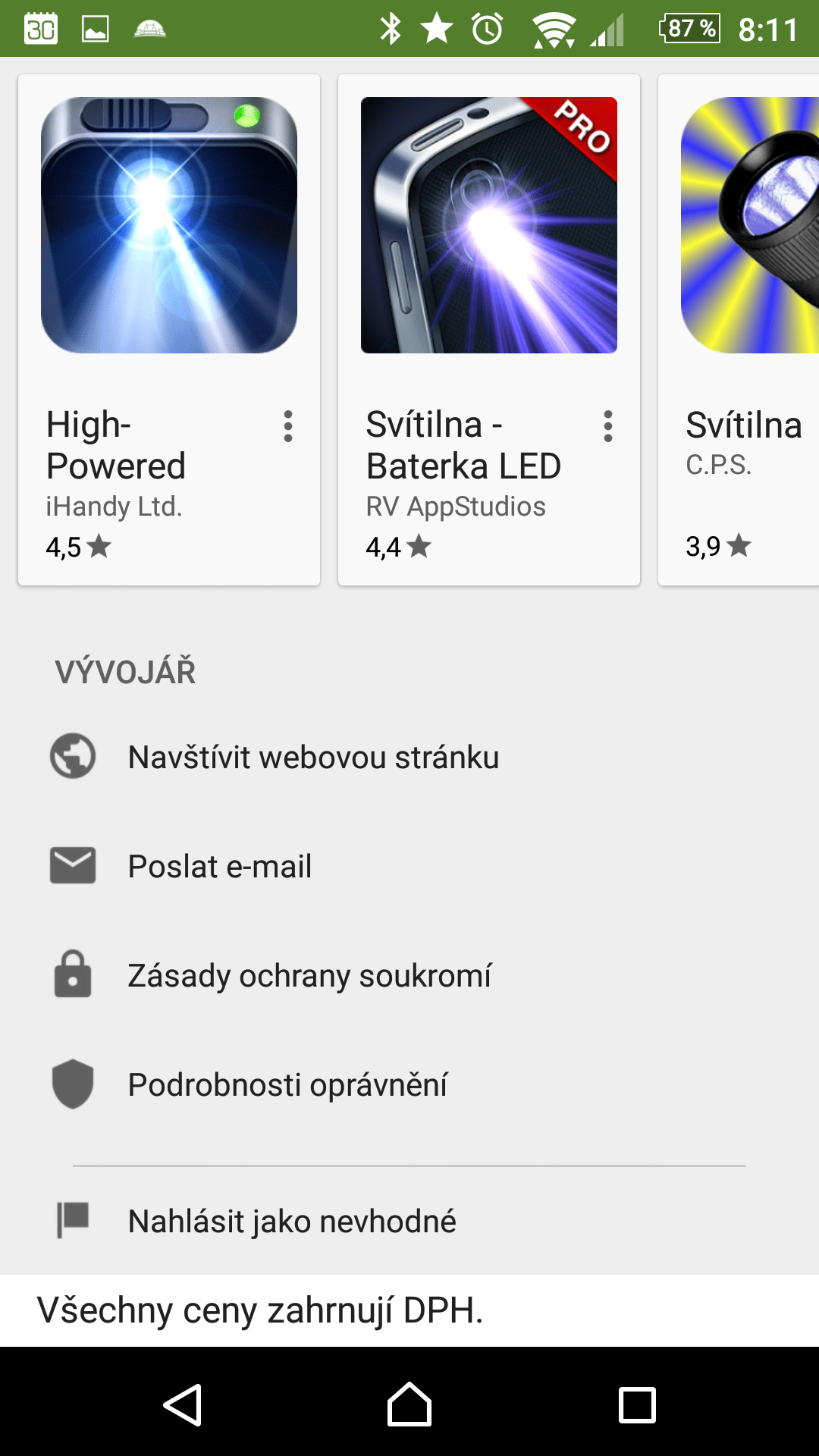
Task: View Podrobnosti oprávnění
Action: (409, 1084)
